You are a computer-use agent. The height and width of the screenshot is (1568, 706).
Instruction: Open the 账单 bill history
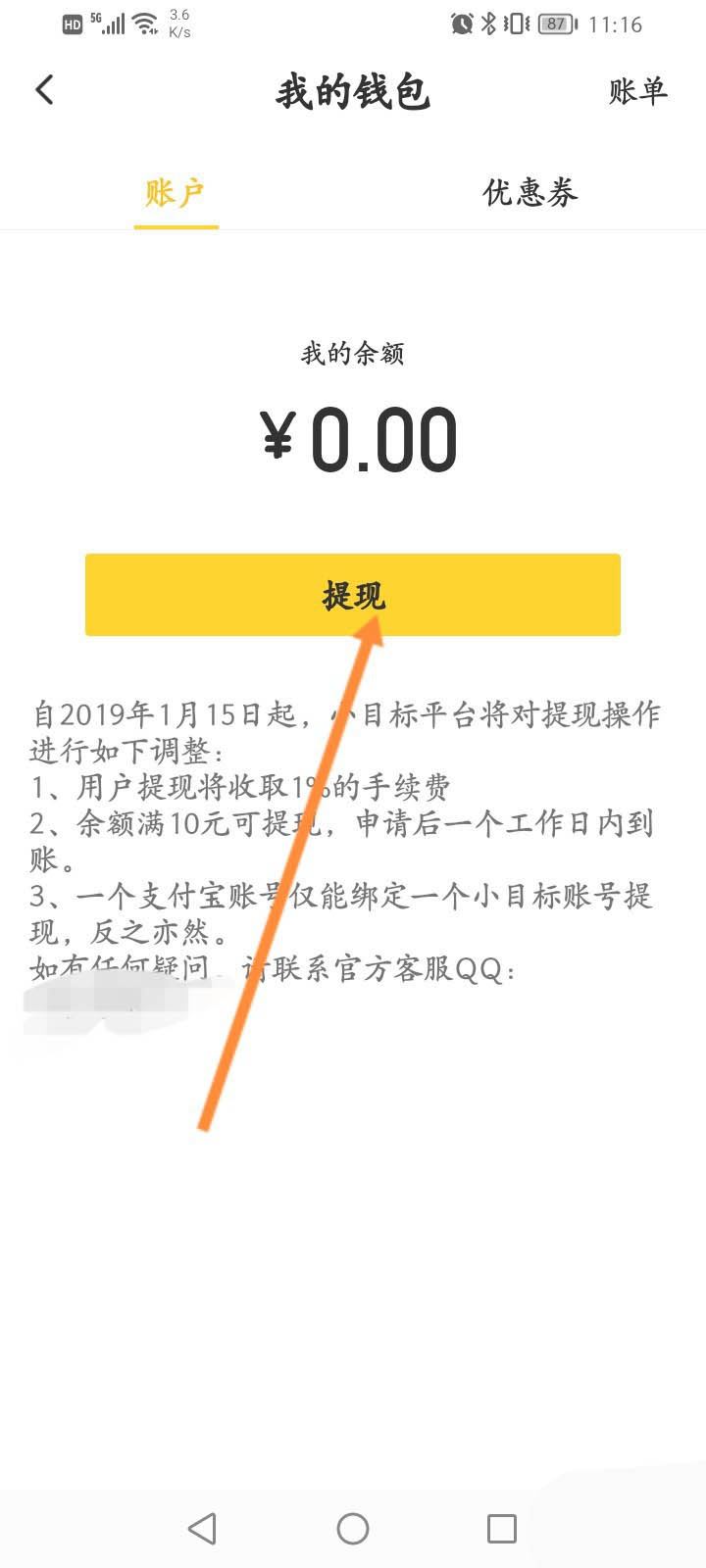pos(637,91)
